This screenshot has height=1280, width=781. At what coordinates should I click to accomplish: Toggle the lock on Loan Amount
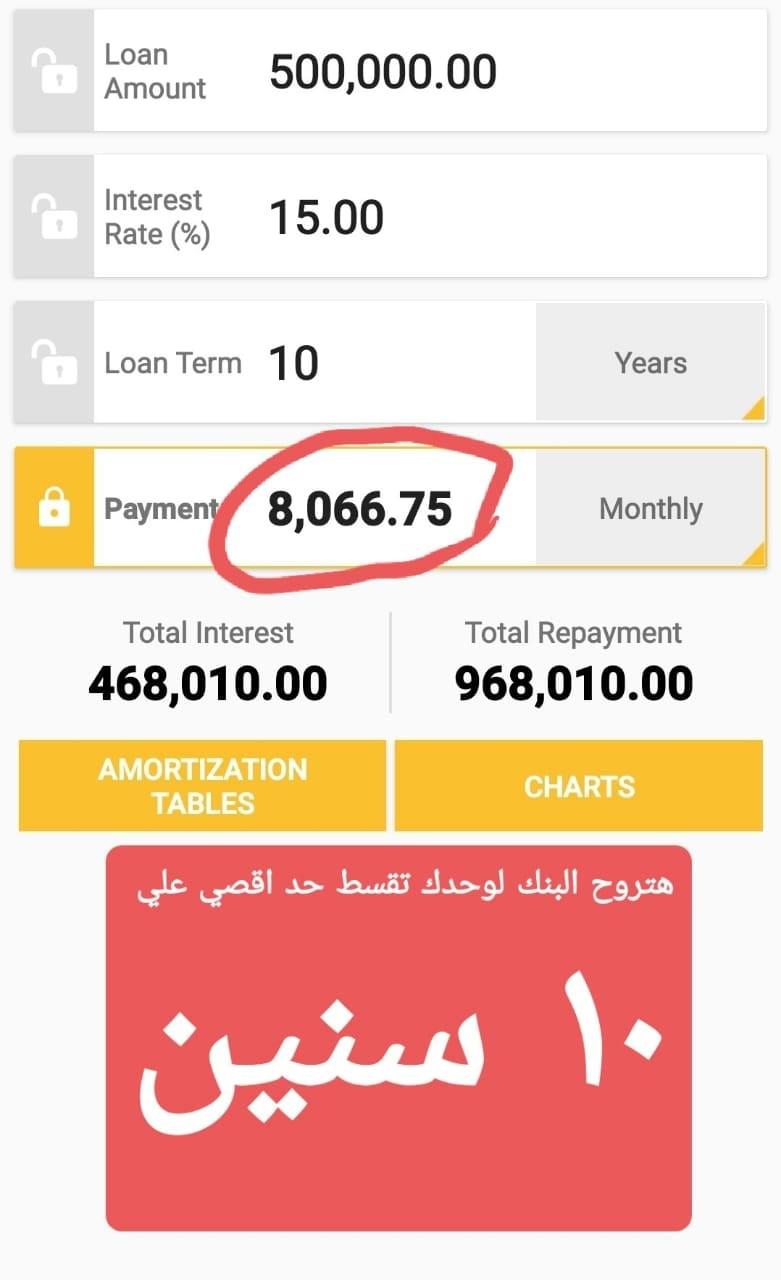click(x=54, y=72)
